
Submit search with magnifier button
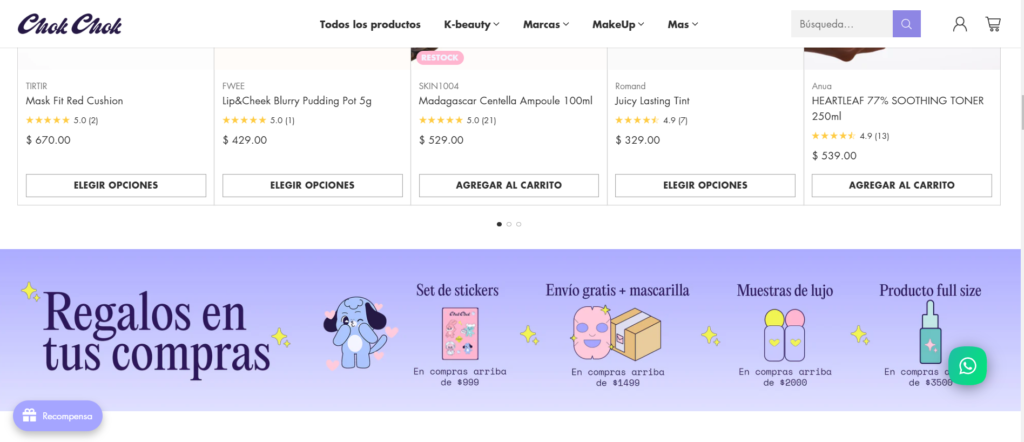click(x=907, y=24)
